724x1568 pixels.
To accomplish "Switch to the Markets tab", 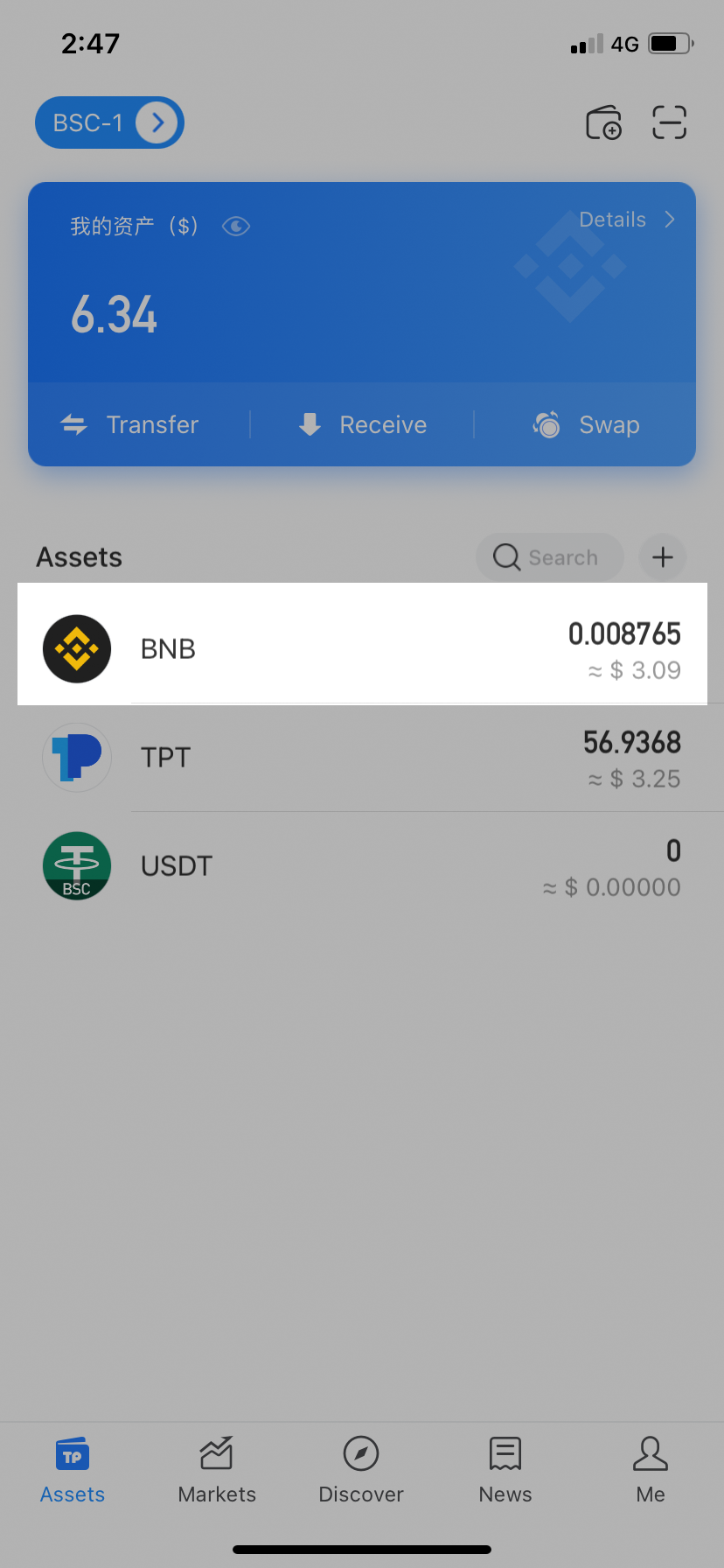I will point(217,1470).
